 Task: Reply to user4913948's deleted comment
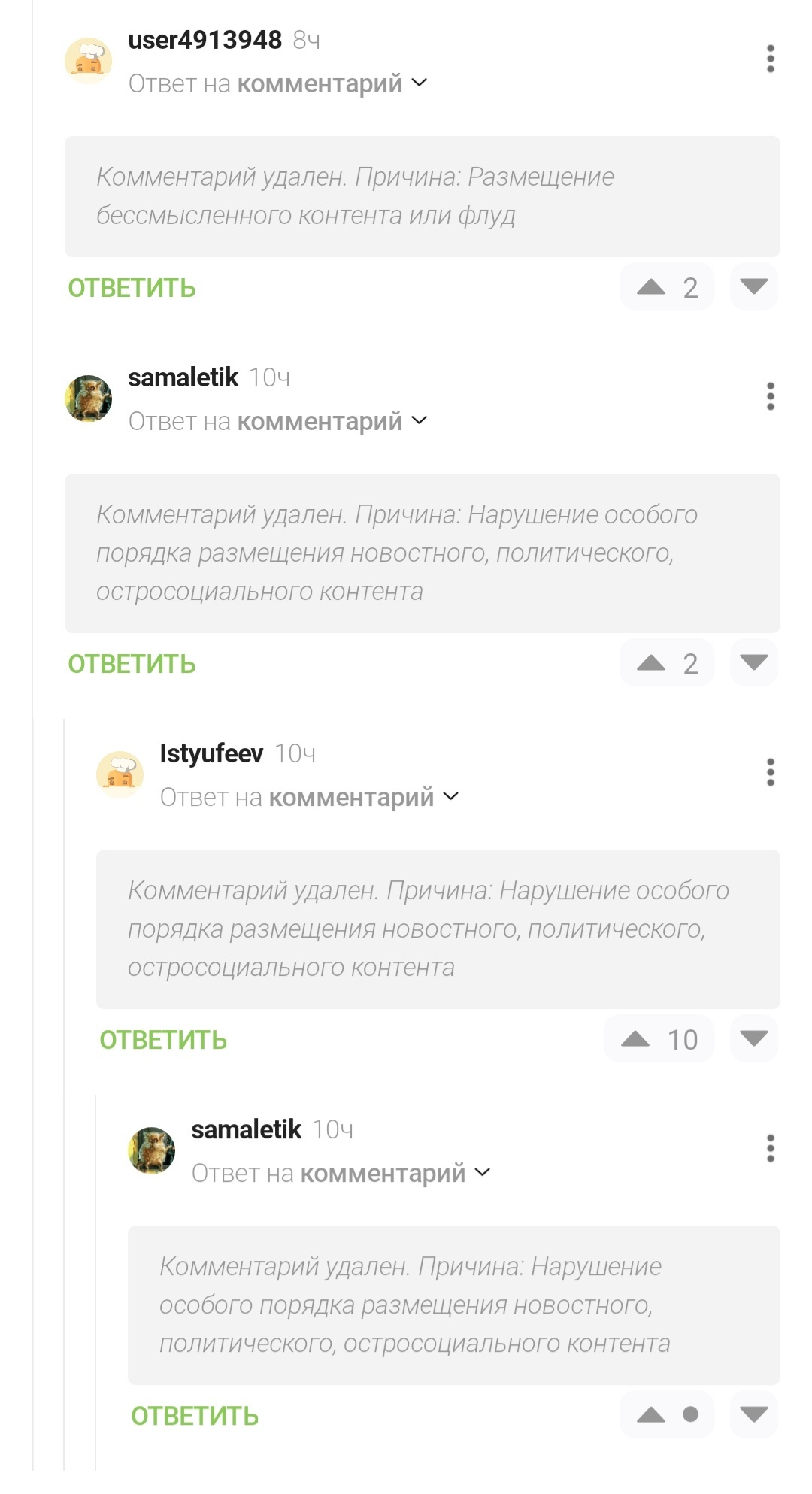click(132, 288)
